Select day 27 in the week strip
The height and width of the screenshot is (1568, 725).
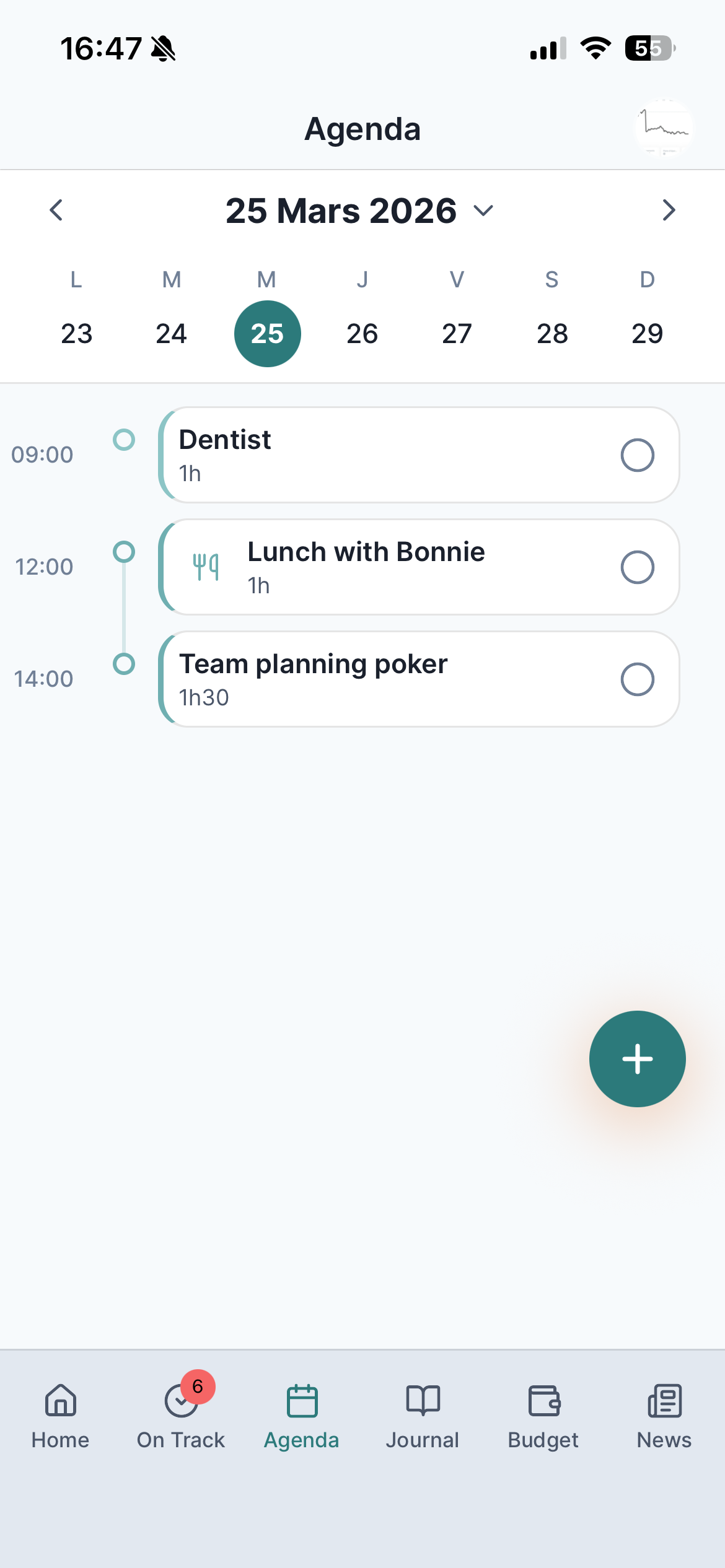pos(457,333)
